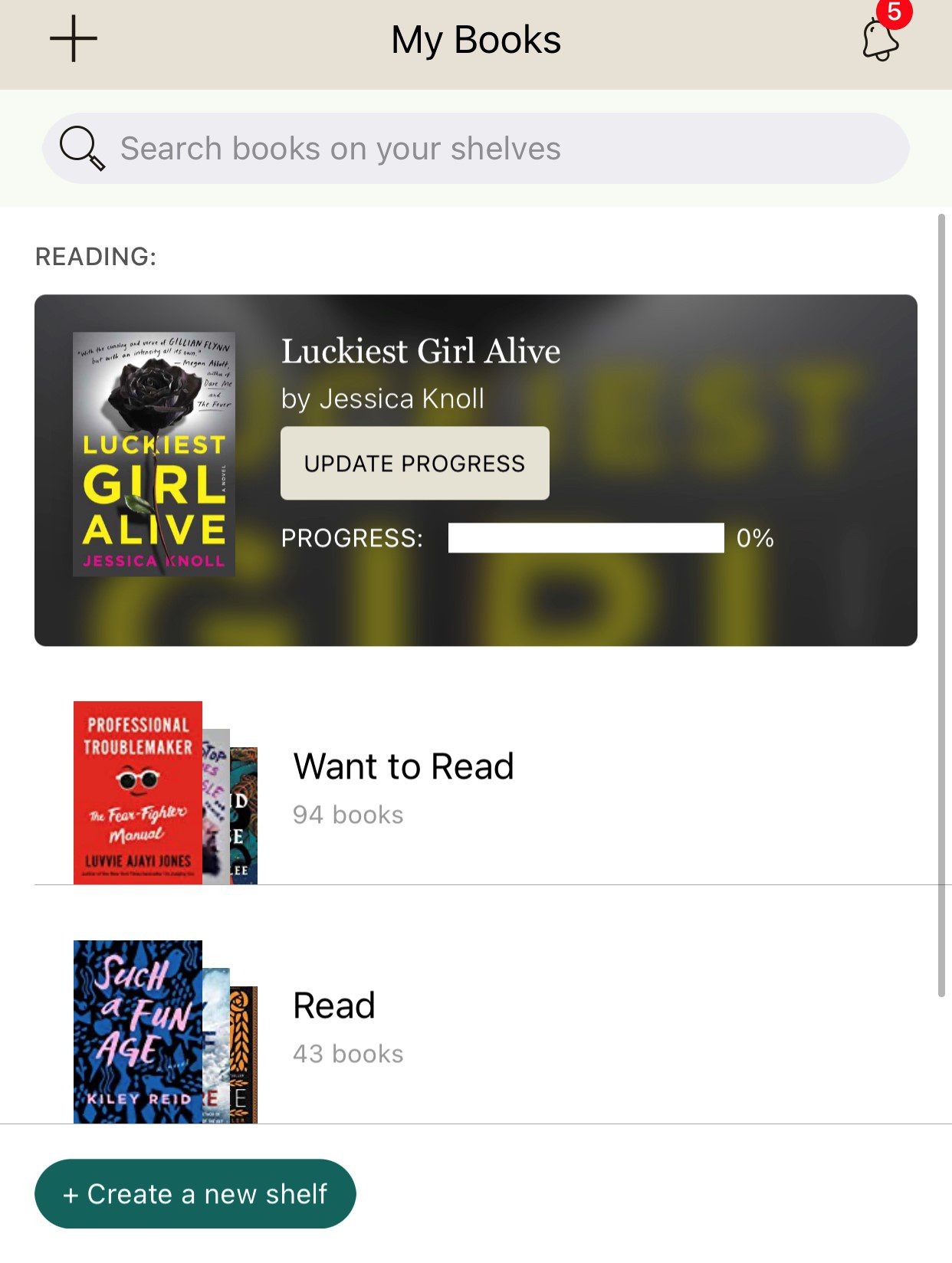Screen dimensions: 952x1263
Task: Open the Luckiest Girl Alive book cover
Action: click(153, 454)
